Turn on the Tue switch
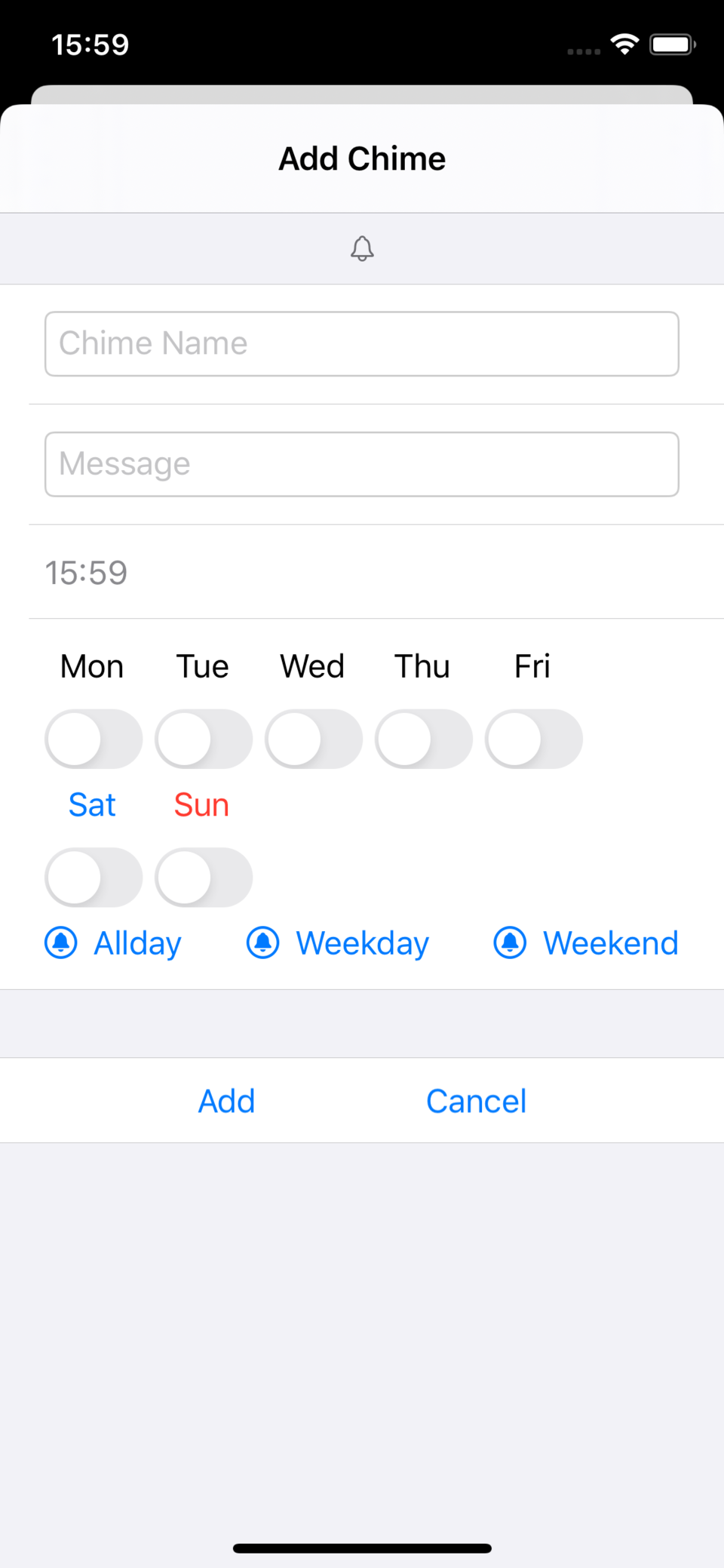Viewport: 724px width, 1568px height. [204, 739]
